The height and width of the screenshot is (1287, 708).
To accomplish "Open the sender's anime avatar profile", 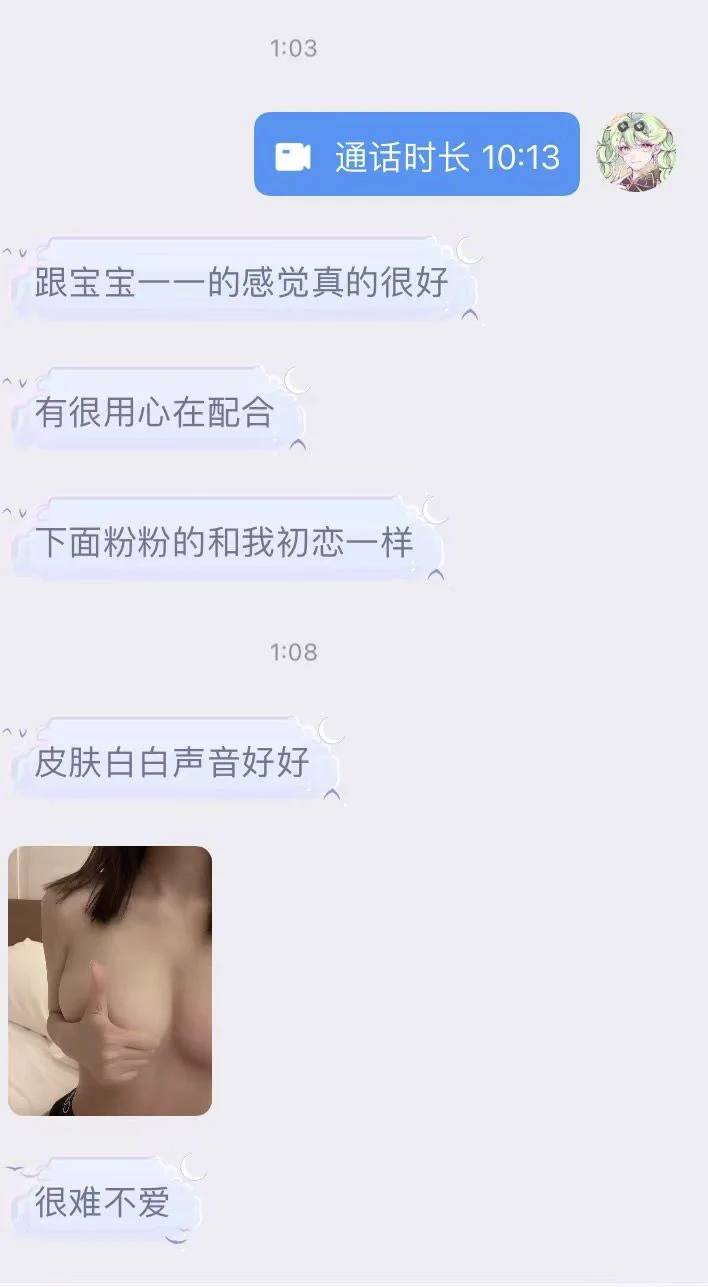I will click(635, 152).
